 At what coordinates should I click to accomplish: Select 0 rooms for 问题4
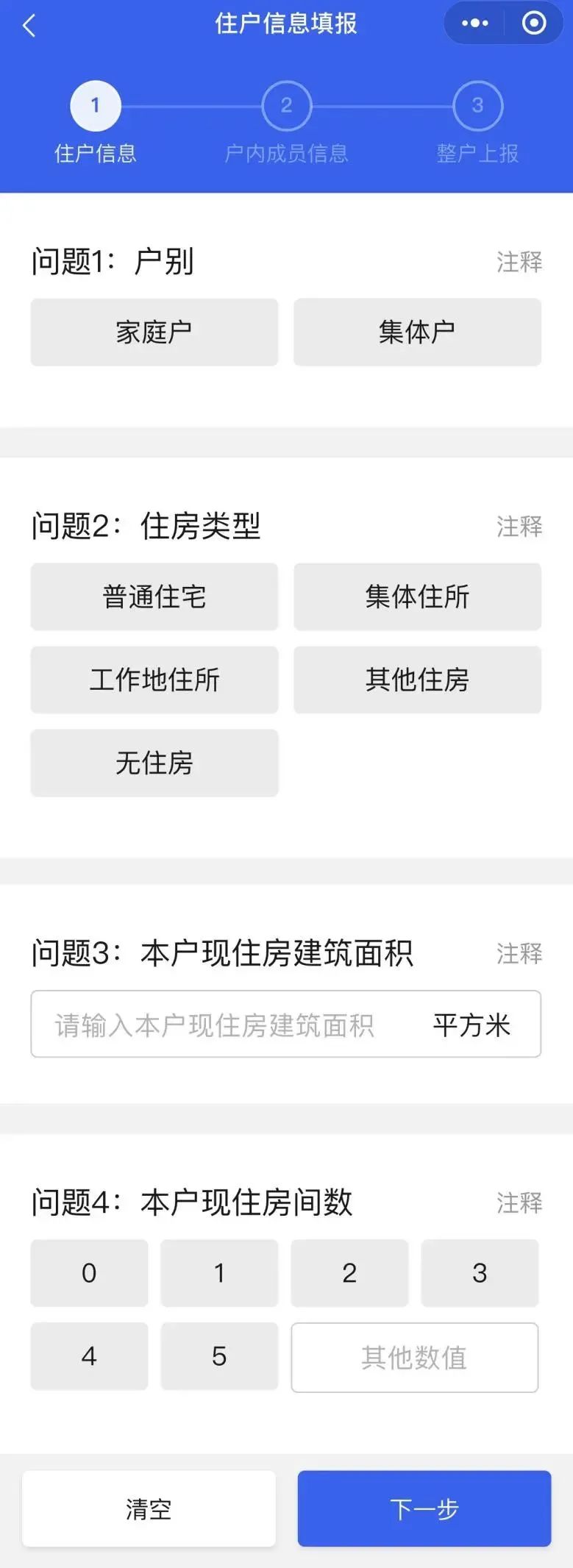point(89,1273)
